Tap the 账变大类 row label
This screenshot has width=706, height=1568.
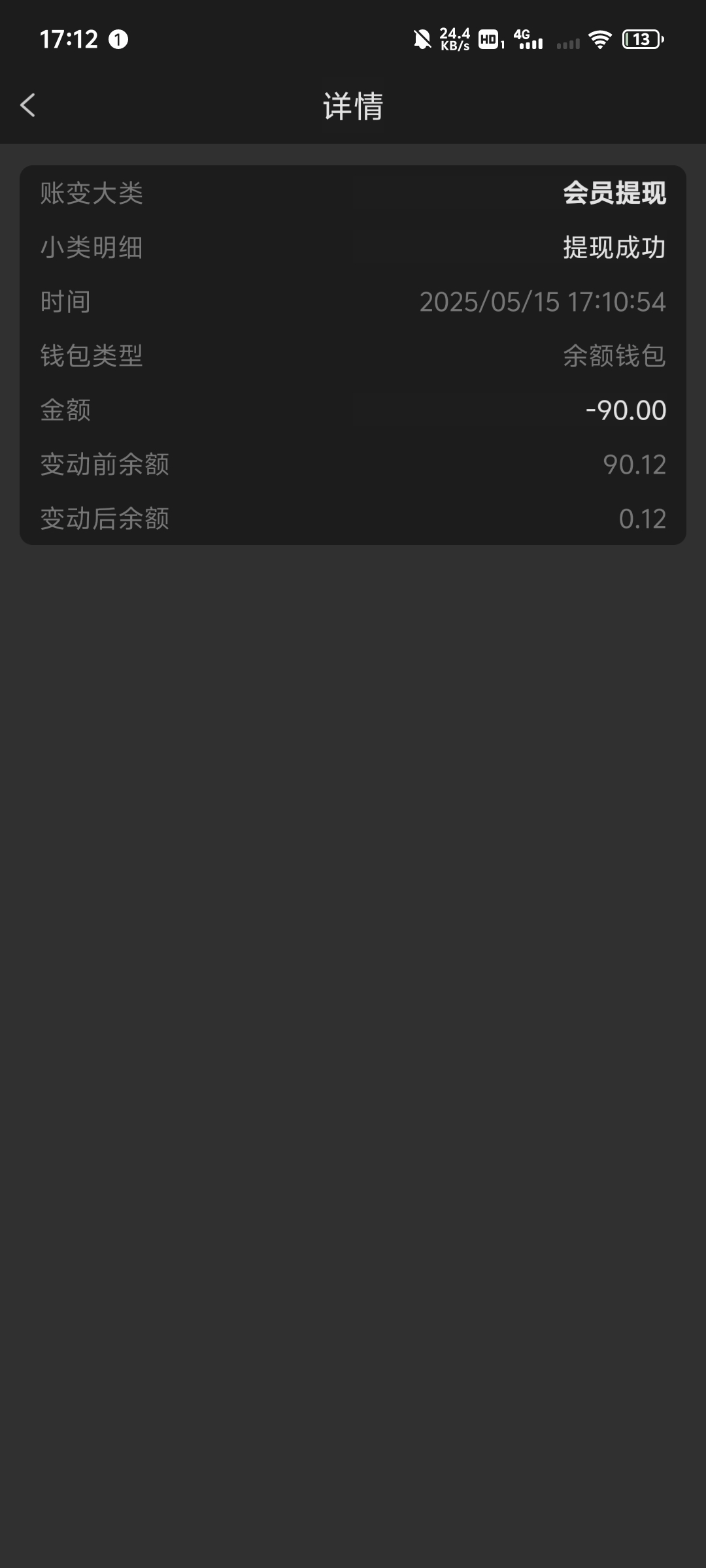[90, 193]
